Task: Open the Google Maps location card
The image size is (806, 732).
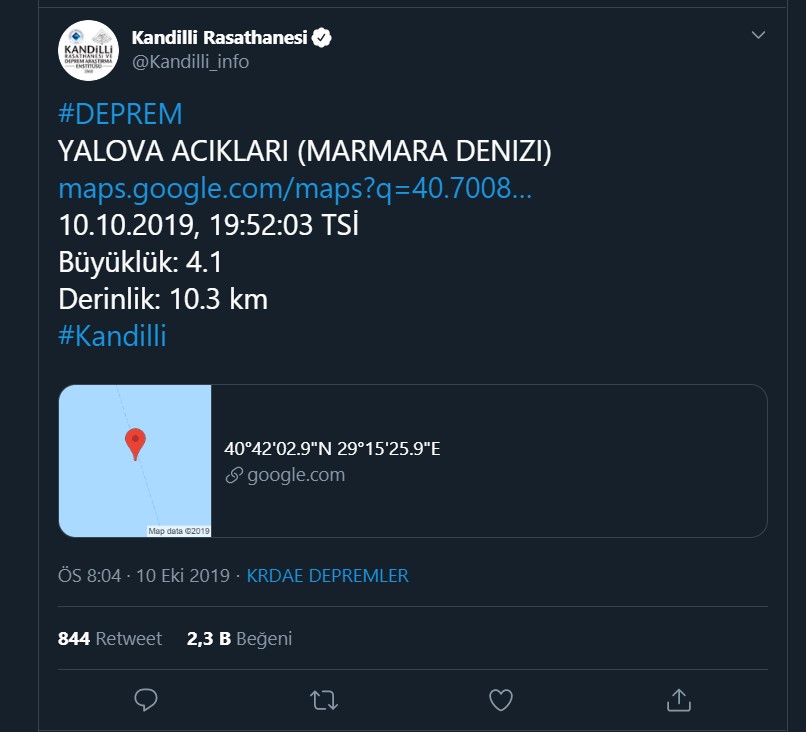Action: (412, 461)
